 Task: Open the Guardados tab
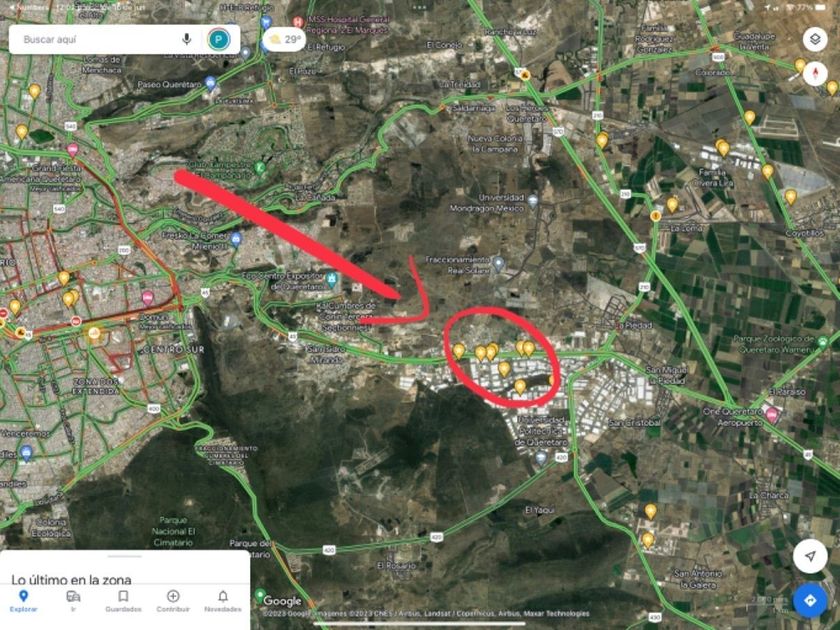pyautogui.click(x=123, y=601)
